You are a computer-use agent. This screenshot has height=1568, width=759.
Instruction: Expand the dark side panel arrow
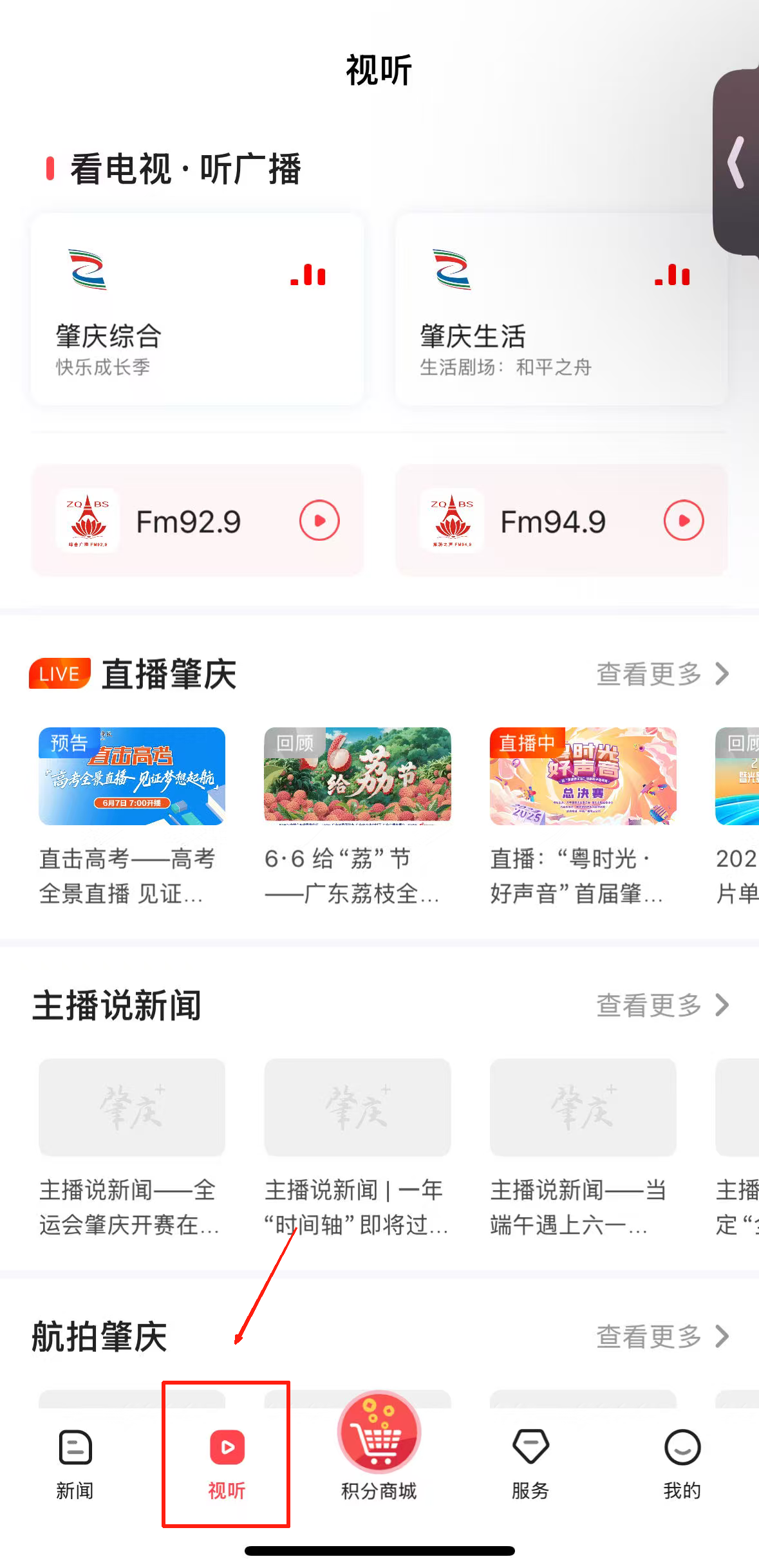coord(737,162)
